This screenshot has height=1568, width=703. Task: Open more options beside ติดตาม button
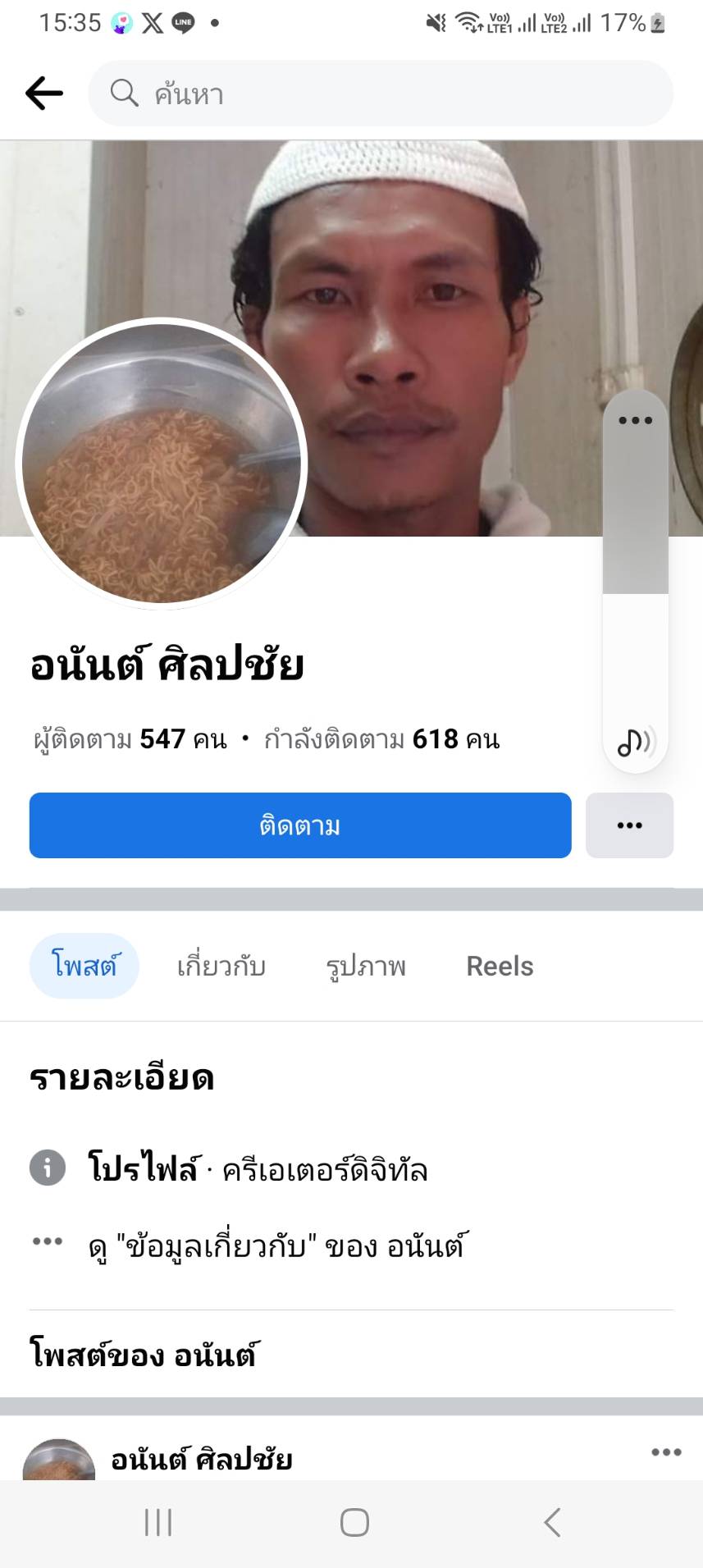629,825
